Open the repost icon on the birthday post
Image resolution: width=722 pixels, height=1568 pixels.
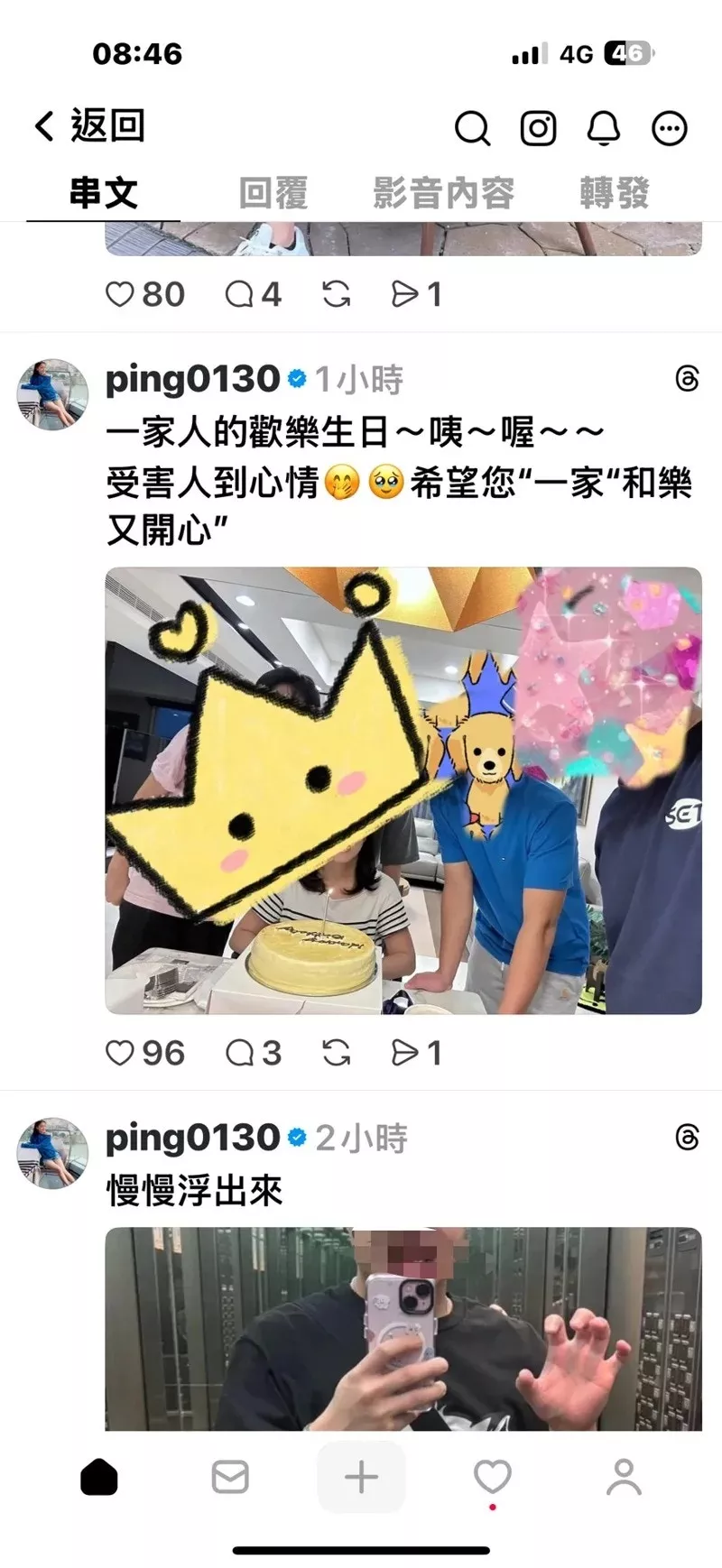point(338,1052)
